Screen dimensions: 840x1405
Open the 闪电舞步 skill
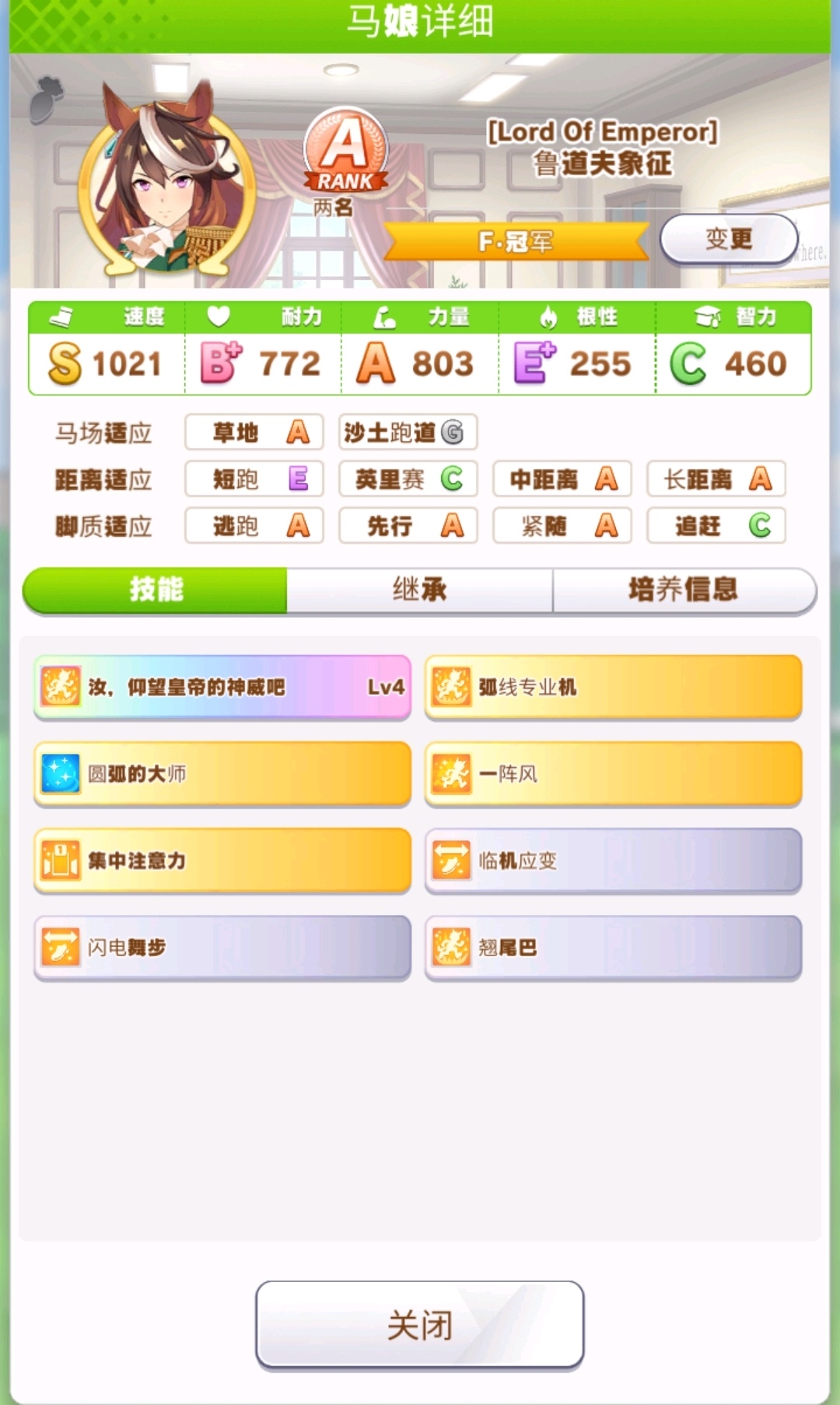tap(222, 948)
